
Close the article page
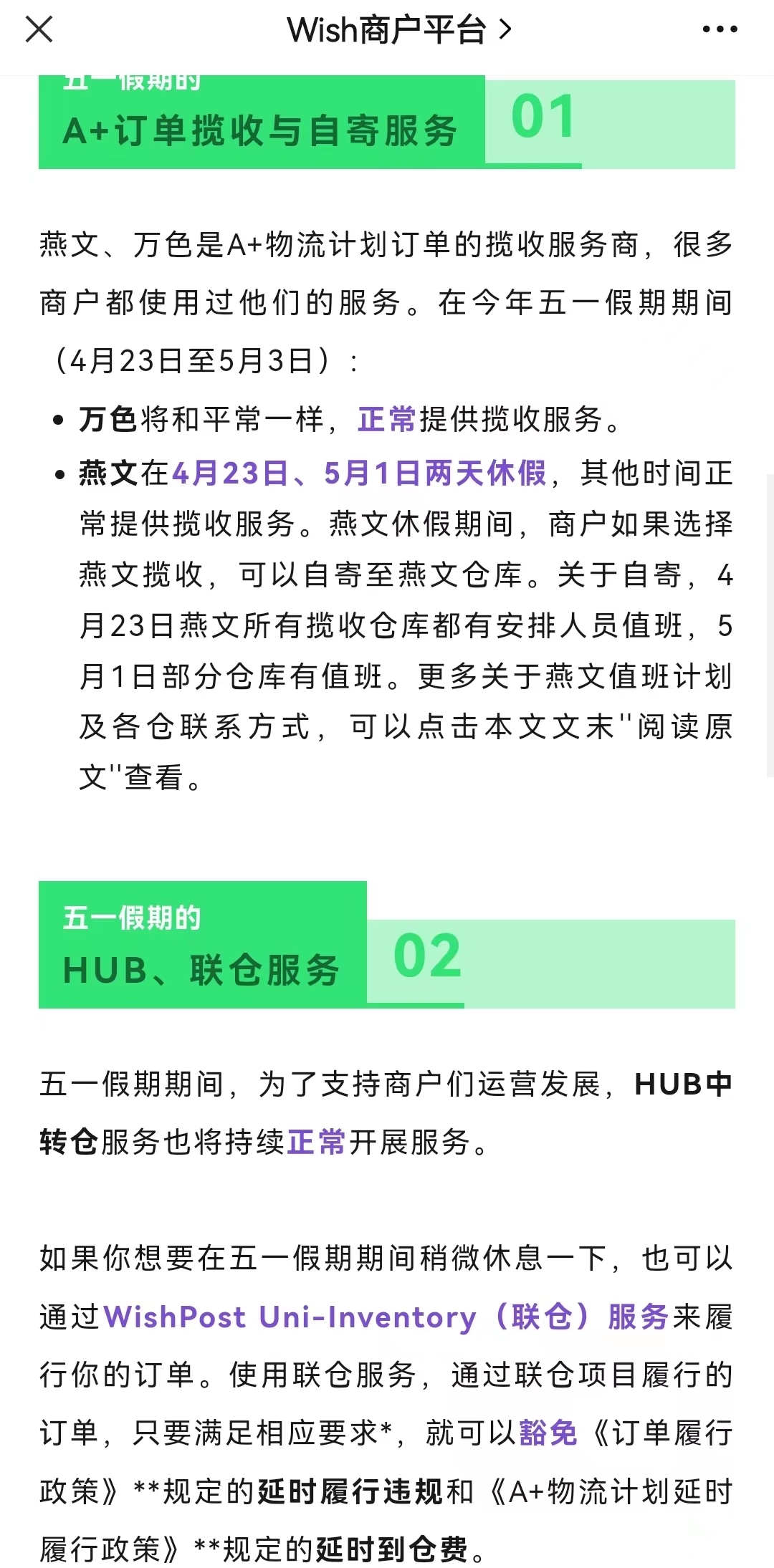[x=39, y=30]
